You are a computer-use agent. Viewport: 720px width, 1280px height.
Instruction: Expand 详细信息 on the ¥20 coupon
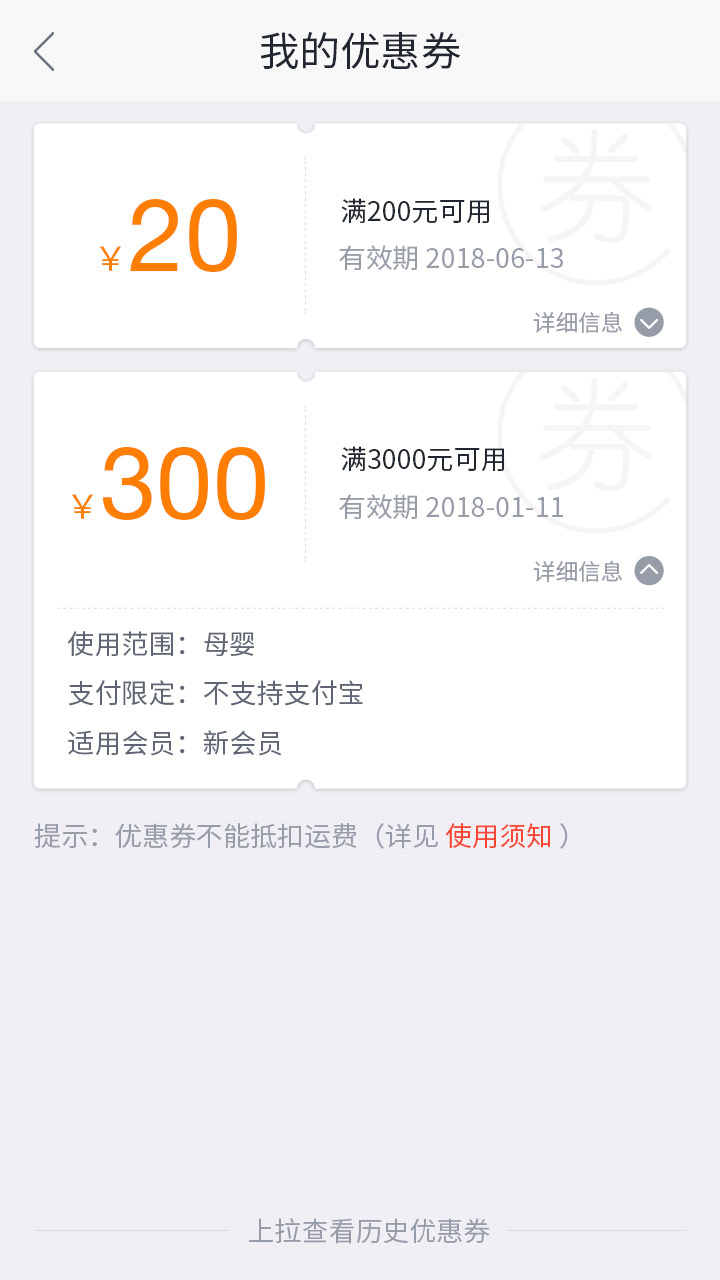[x=648, y=322]
